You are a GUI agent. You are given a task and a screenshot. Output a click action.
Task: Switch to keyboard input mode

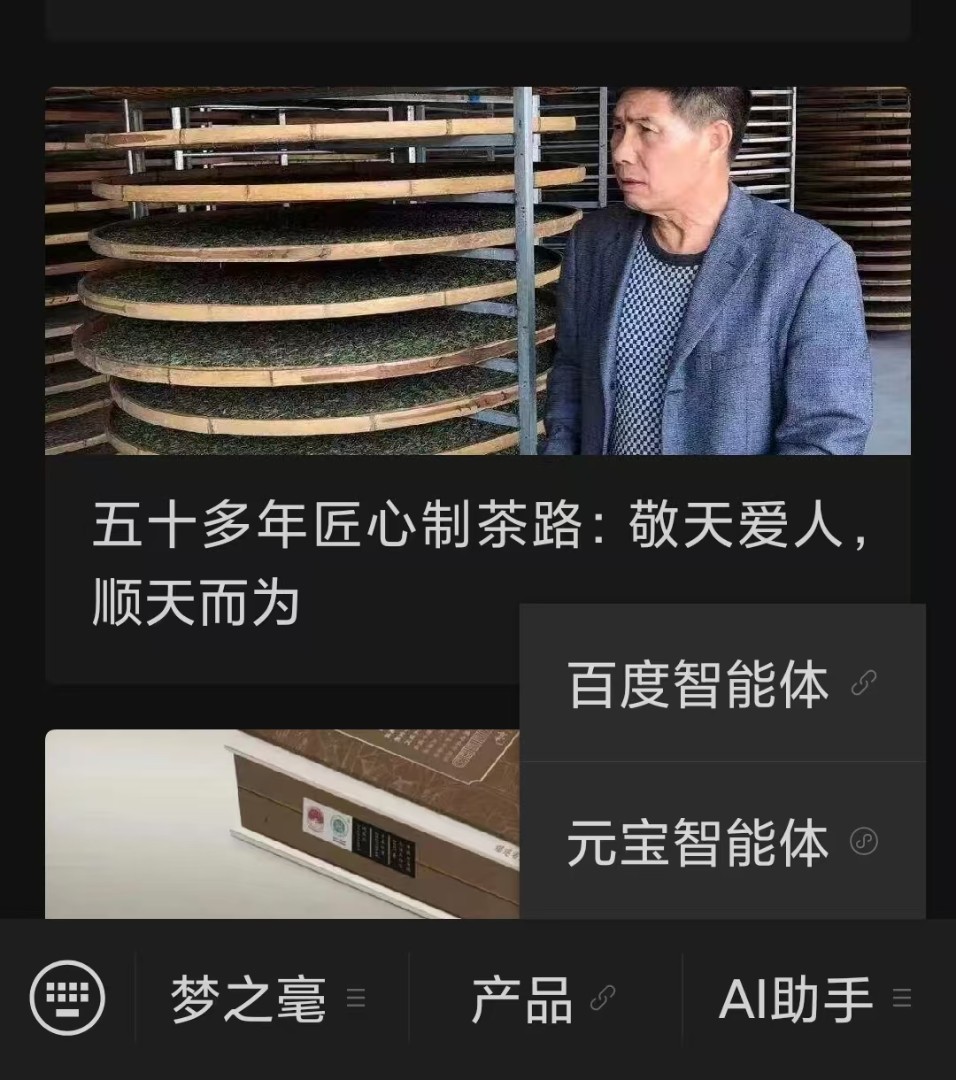(x=67, y=998)
